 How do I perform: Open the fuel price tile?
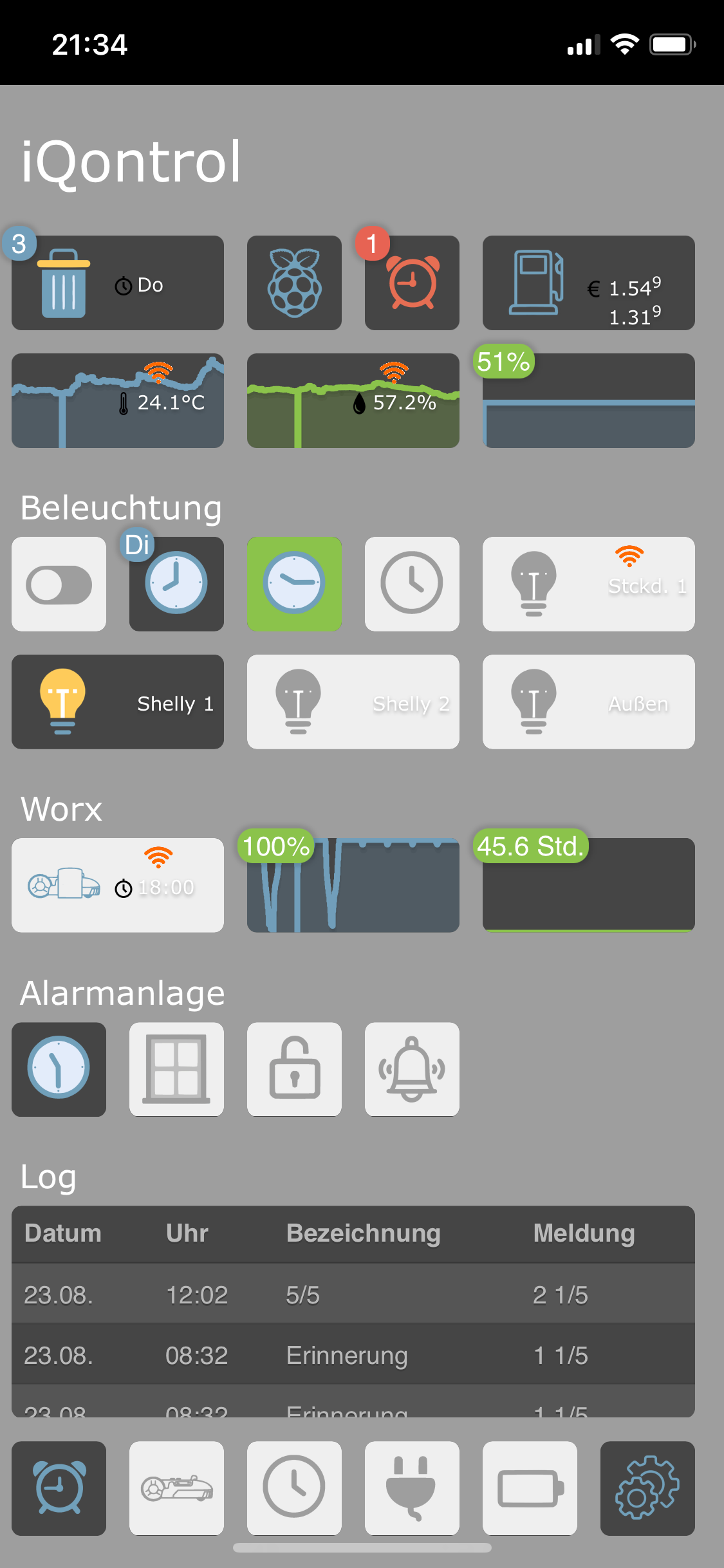pyautogui.click(x=588, y=283)
